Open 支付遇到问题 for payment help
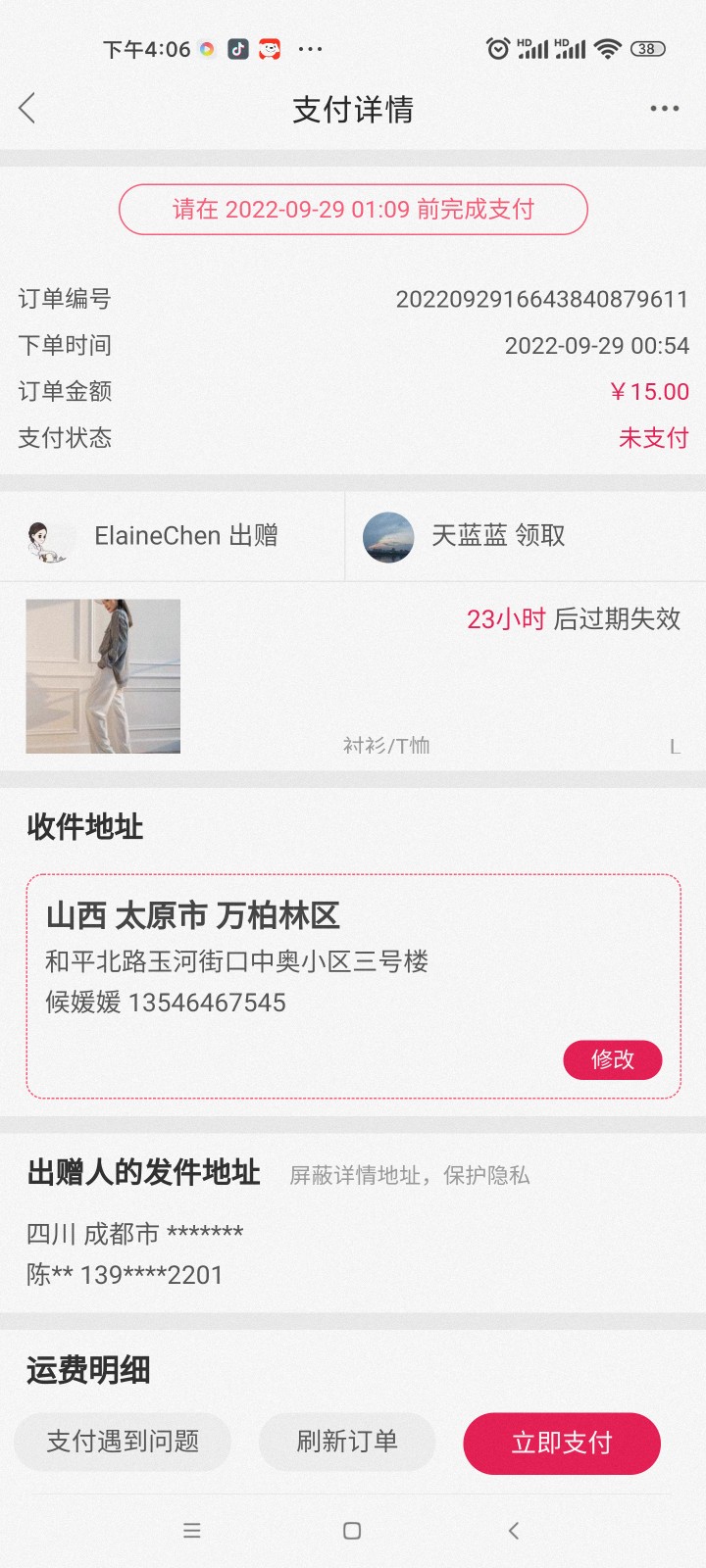Screen dimensions: 706x1568 (x=123, y=1442)
